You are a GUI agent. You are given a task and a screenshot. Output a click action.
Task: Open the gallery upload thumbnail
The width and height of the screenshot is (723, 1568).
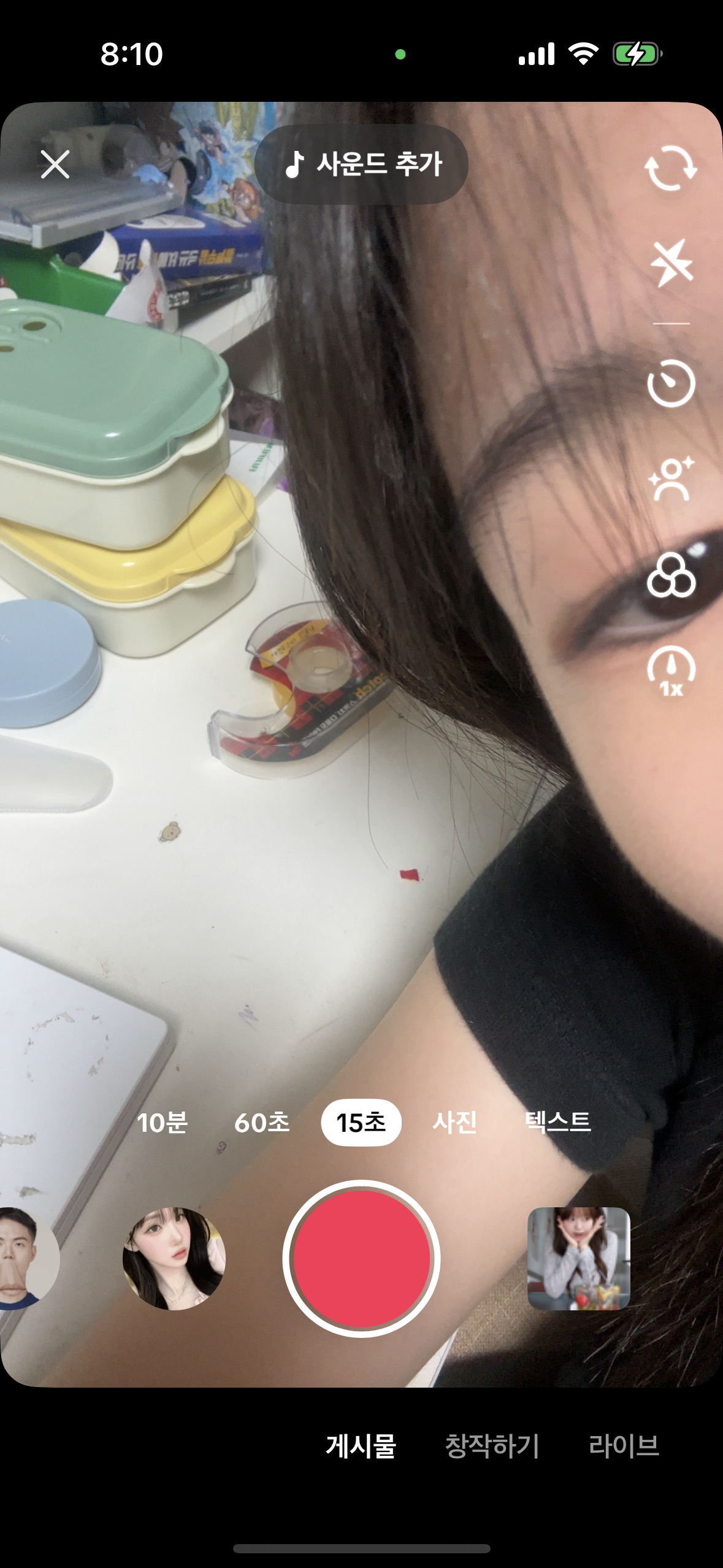[x=578, y=1259]
